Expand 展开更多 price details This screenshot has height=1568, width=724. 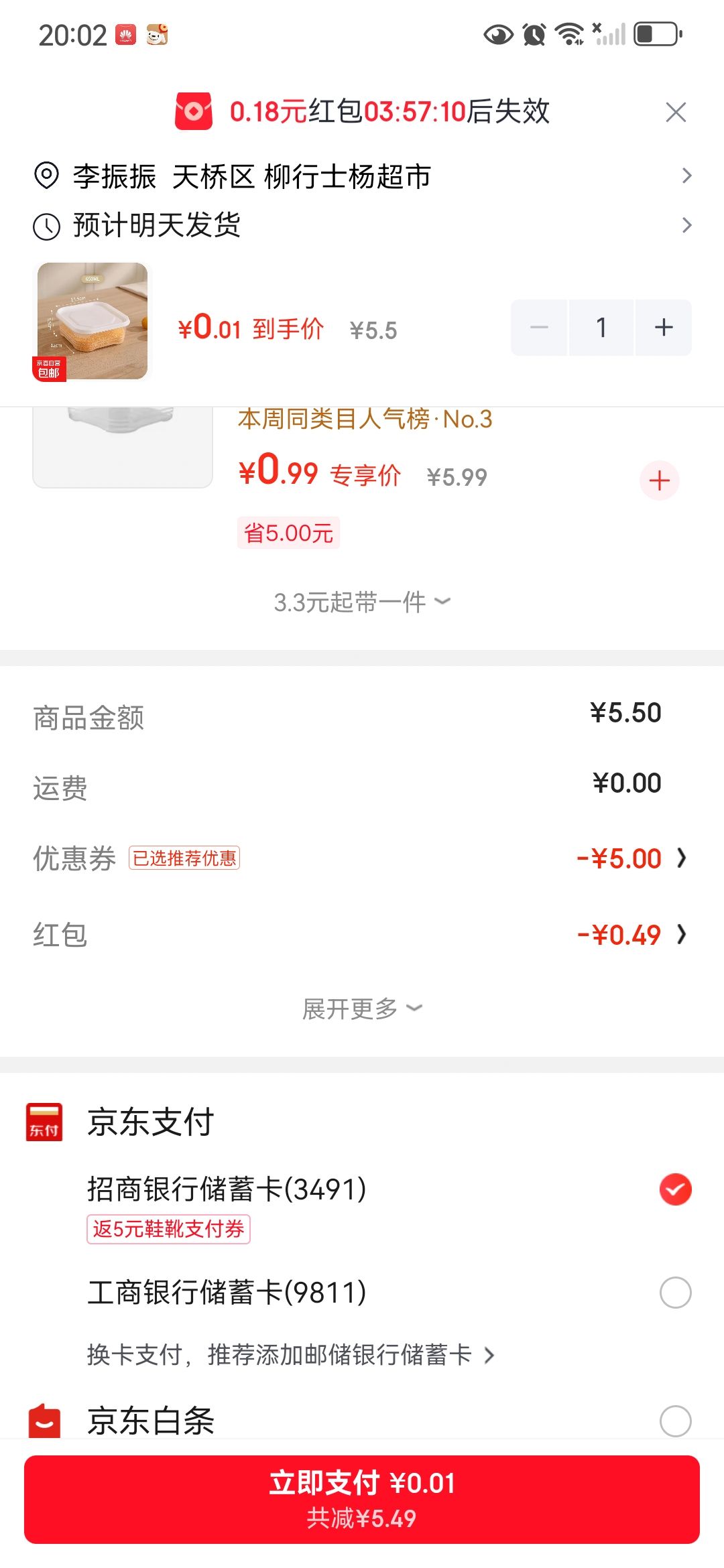pyautogui.click(x=362, y=1008)
